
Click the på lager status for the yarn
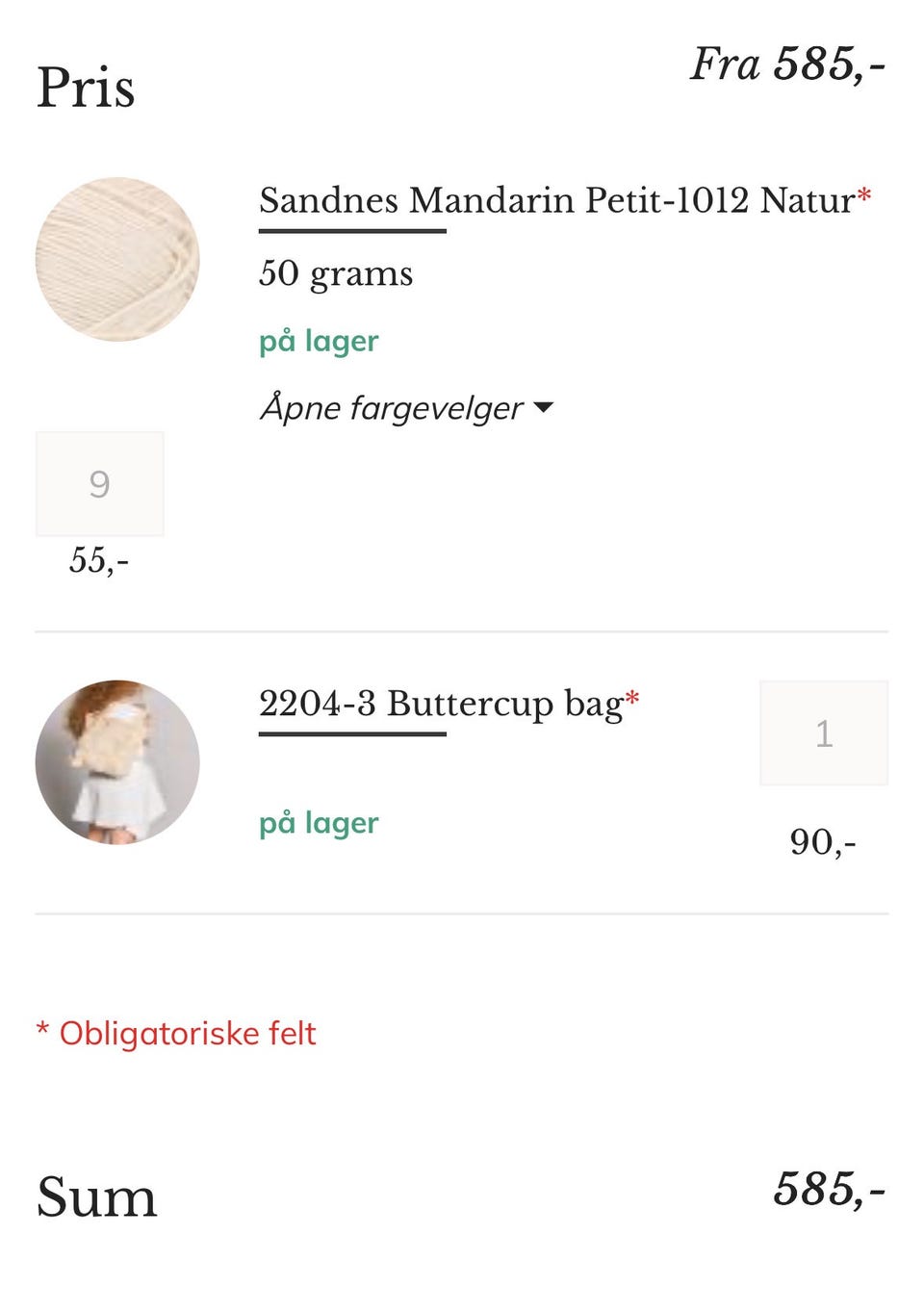(x=319, y=340)
